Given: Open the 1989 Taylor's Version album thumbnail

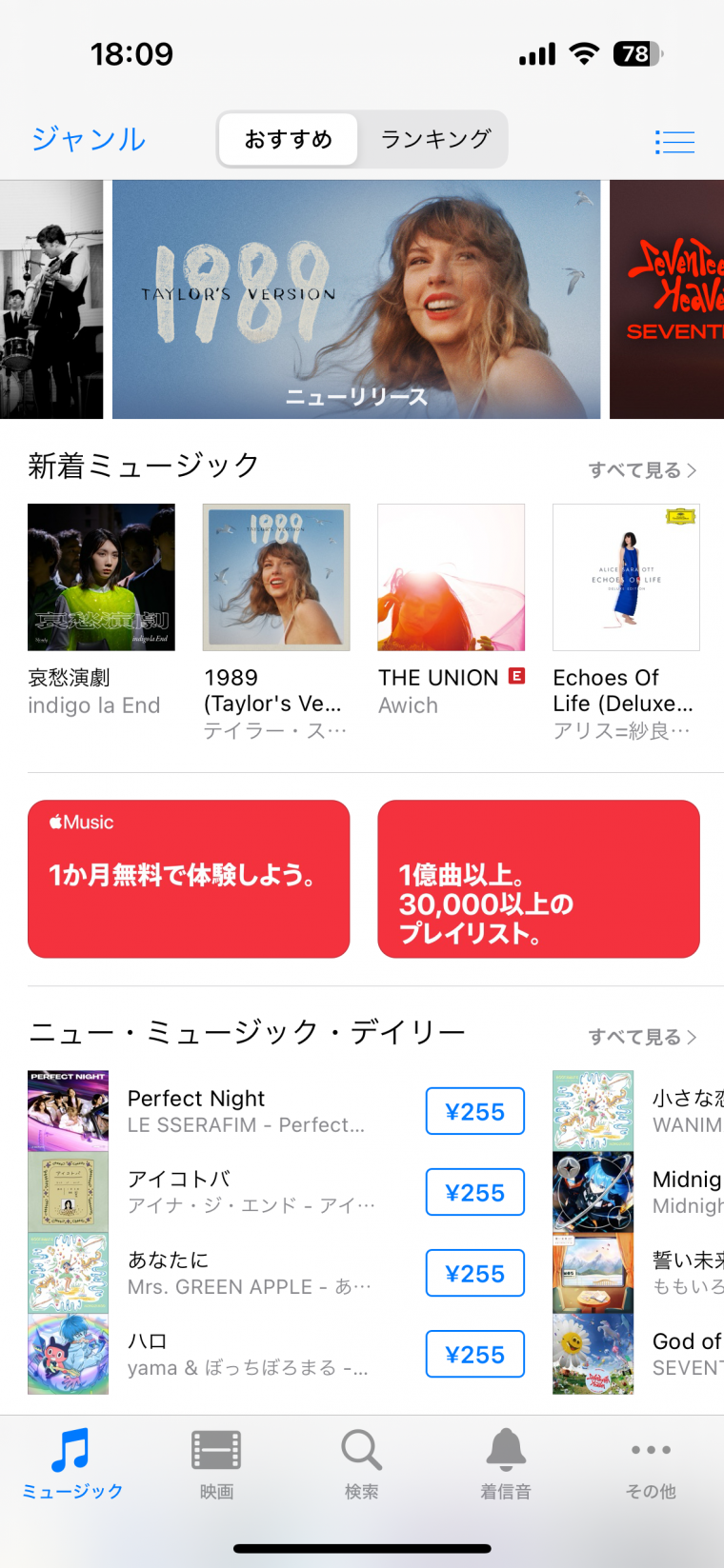Looking at the screenshot, I should (x=275, y=577).
